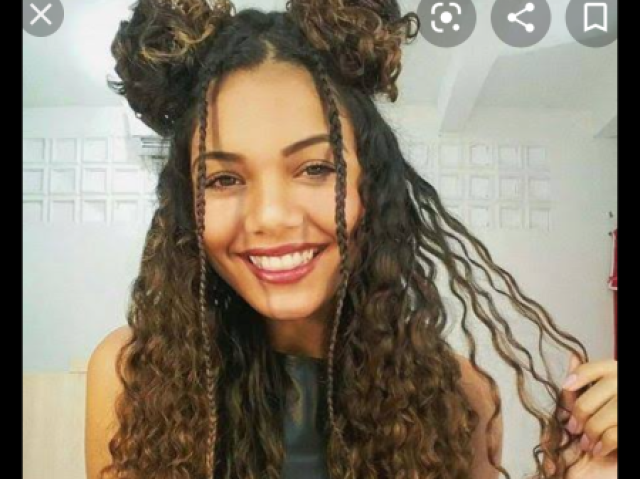
Task: Bookmark this image to collection
Action: (594, 17)
